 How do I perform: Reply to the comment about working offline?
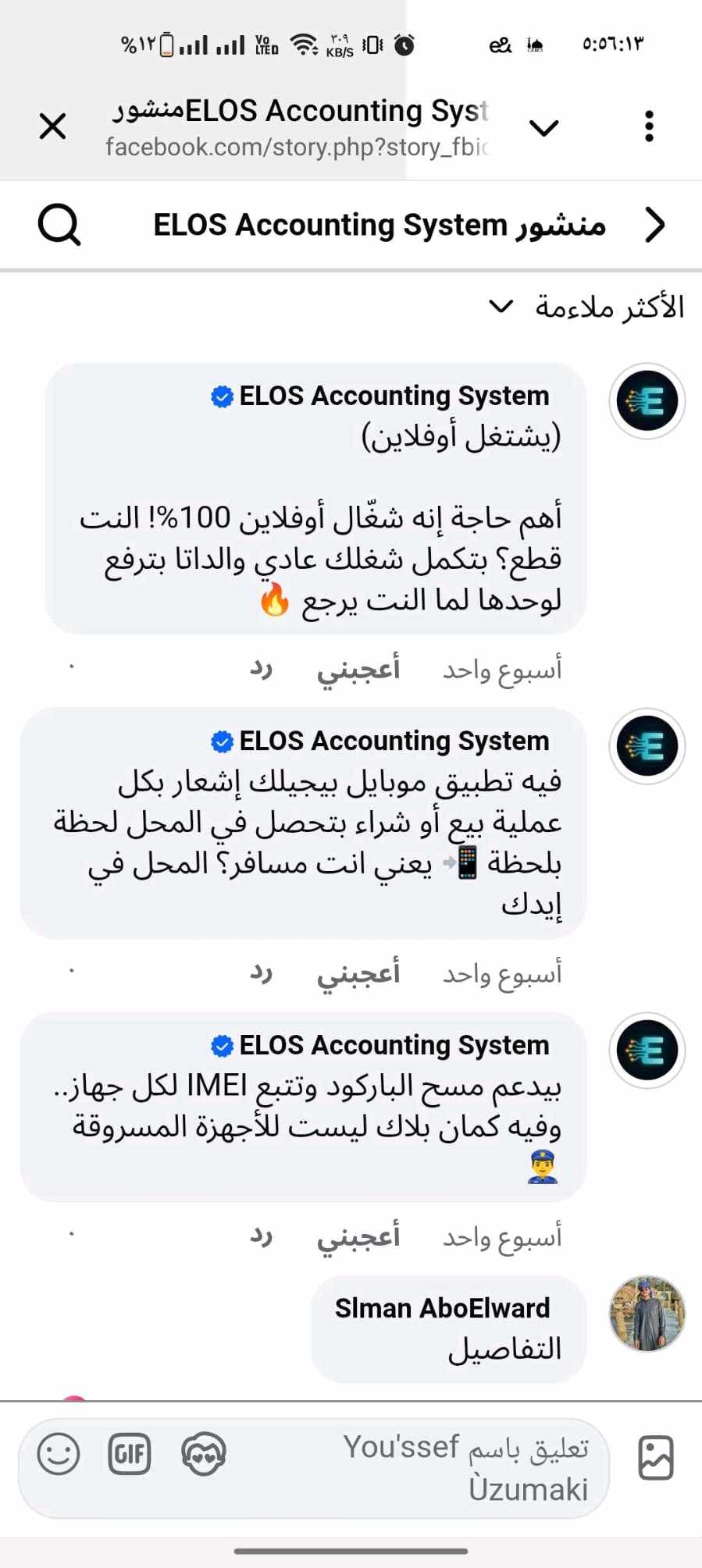click(x=261, y=668)
